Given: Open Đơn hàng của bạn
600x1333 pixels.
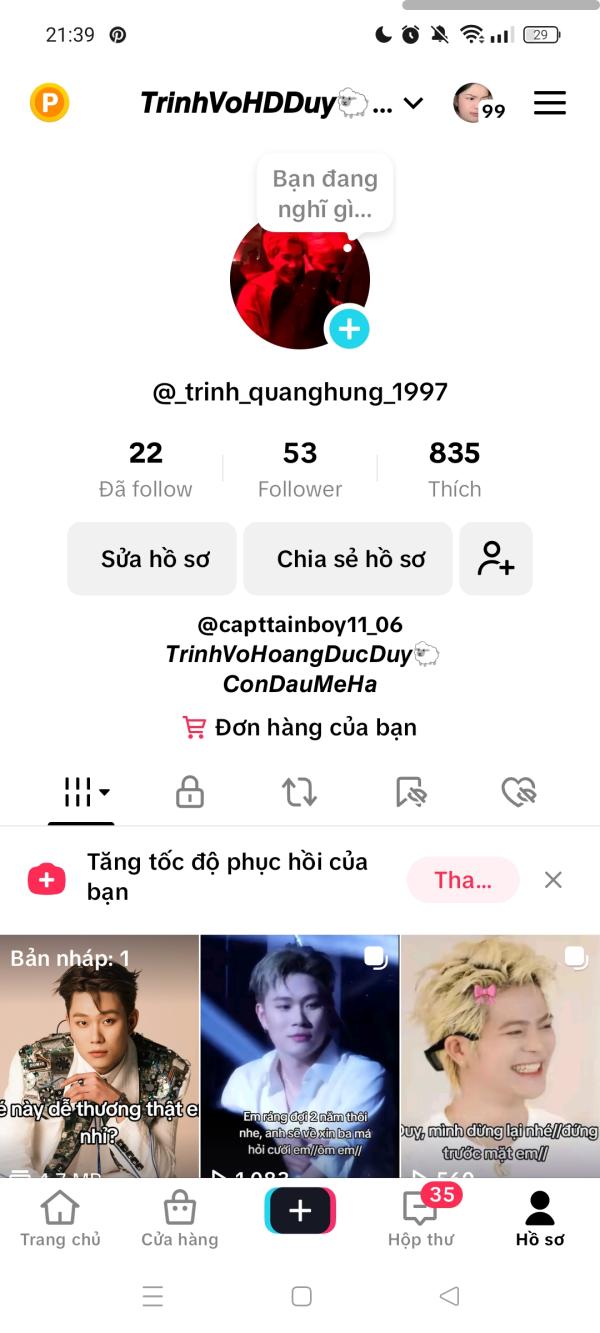Looking at the screenshot, I should click(x=300, y=728).
